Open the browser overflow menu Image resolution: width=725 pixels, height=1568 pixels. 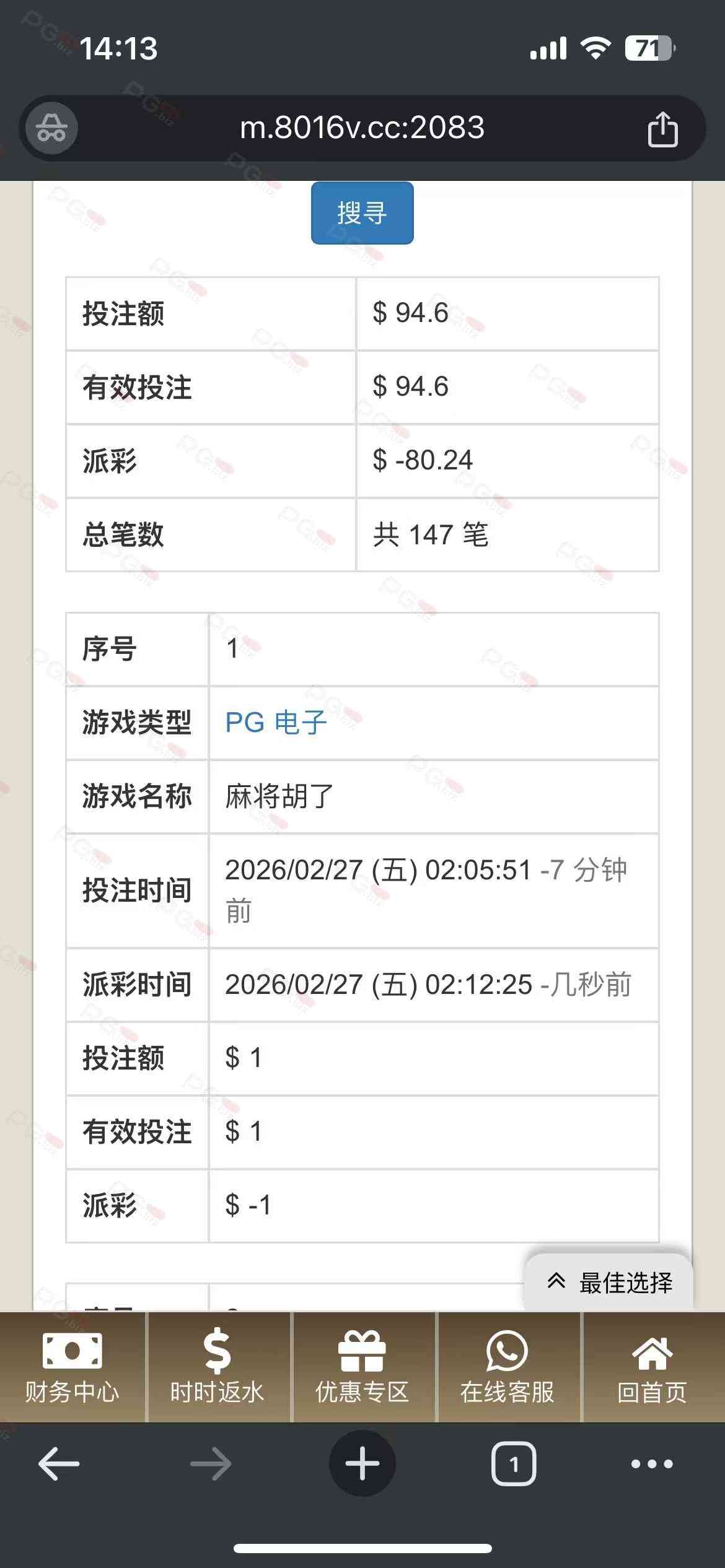(651, 1464)
